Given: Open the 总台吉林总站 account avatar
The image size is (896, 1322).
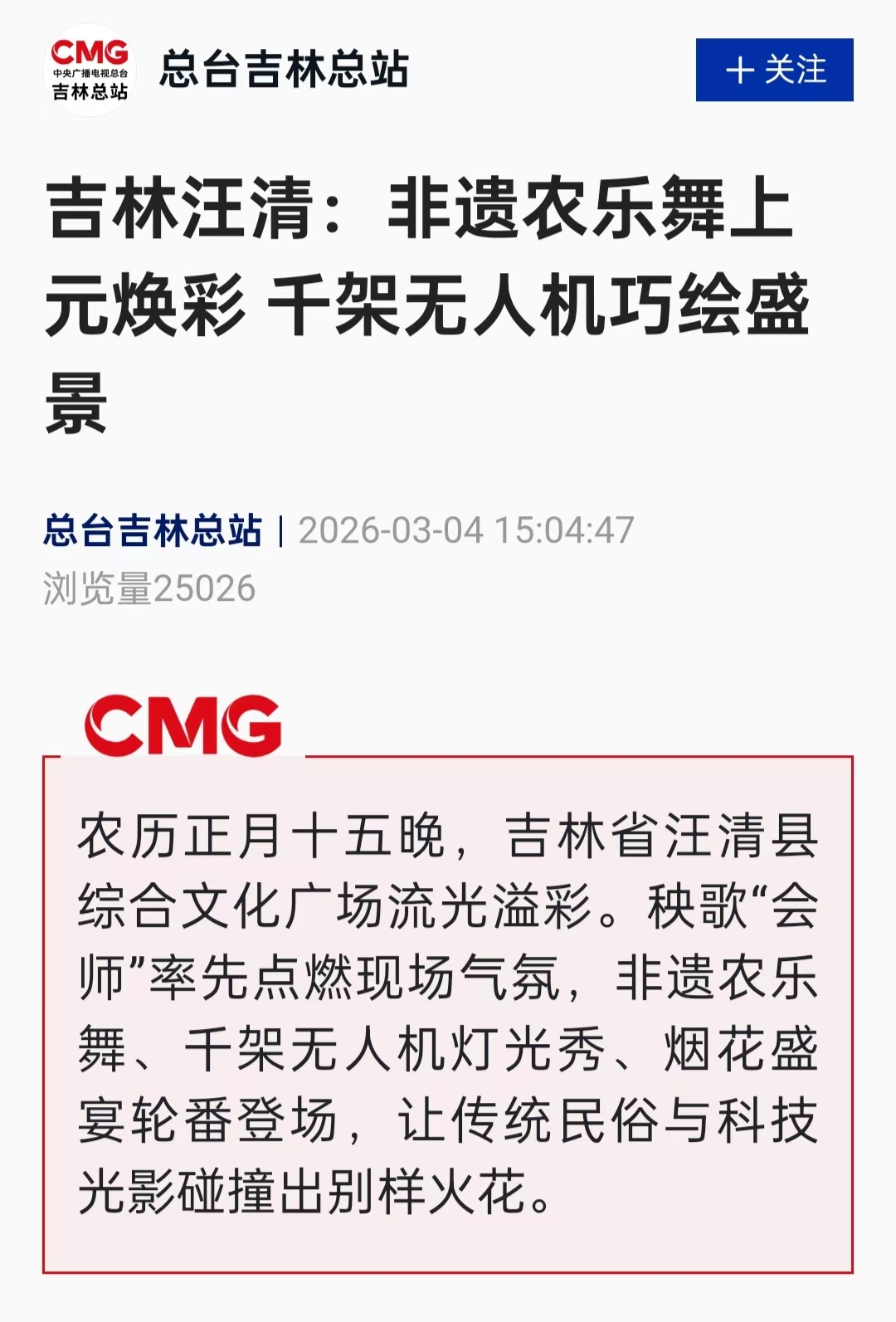Looking at the screenshot, I should [90, 70].
